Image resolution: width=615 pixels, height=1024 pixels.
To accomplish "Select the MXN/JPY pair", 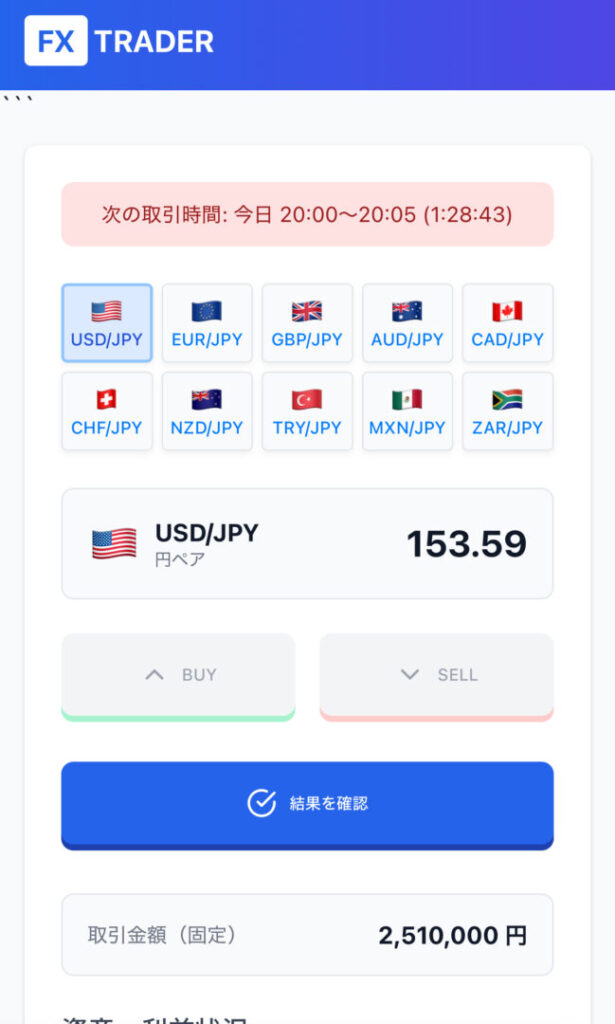I will [407, 411].
